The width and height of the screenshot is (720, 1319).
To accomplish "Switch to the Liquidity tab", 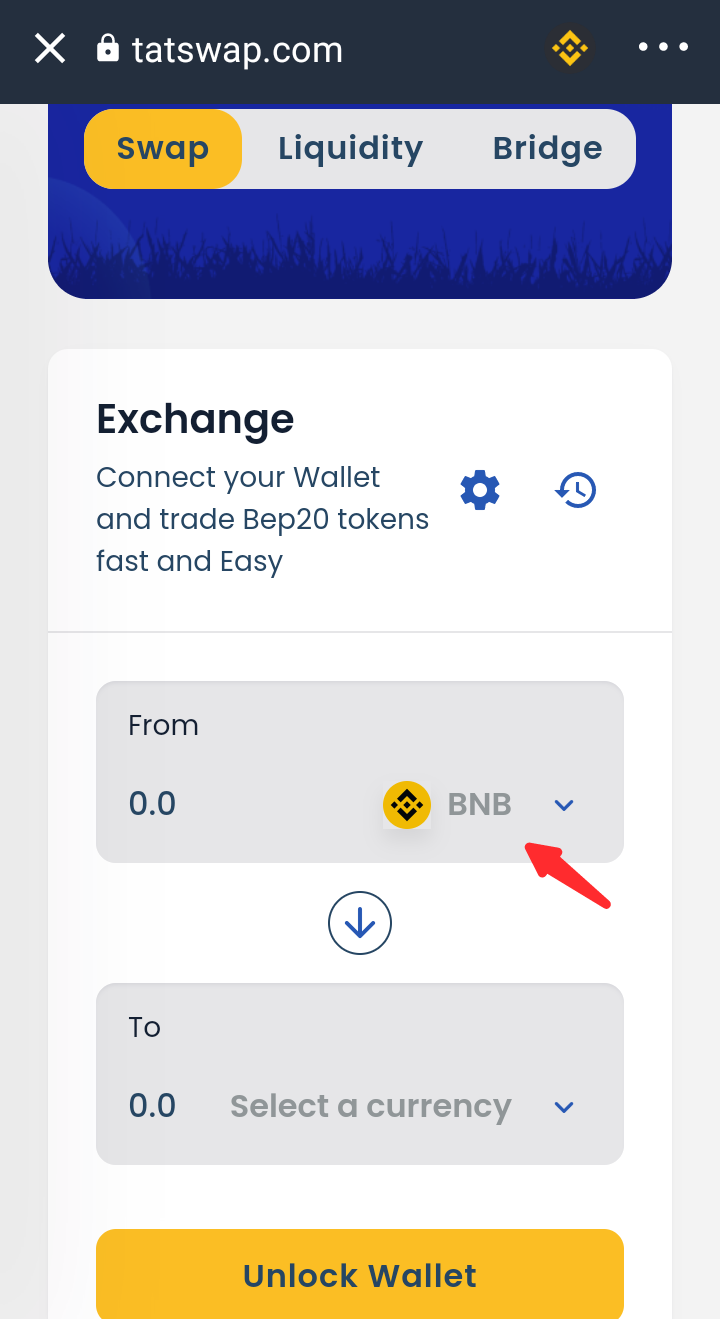I will point(350,148).
